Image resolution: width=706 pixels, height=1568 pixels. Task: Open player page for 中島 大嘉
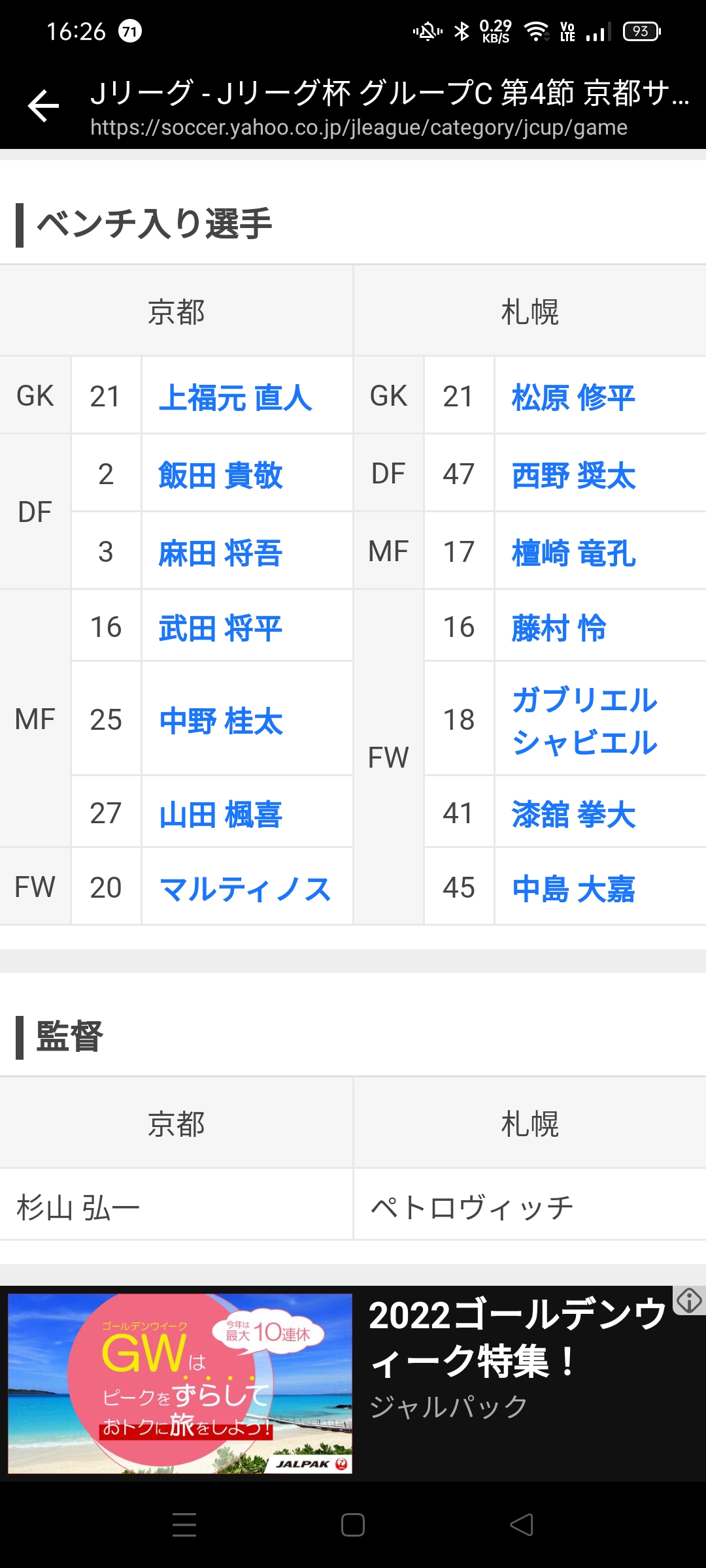(x=573, y=889)
